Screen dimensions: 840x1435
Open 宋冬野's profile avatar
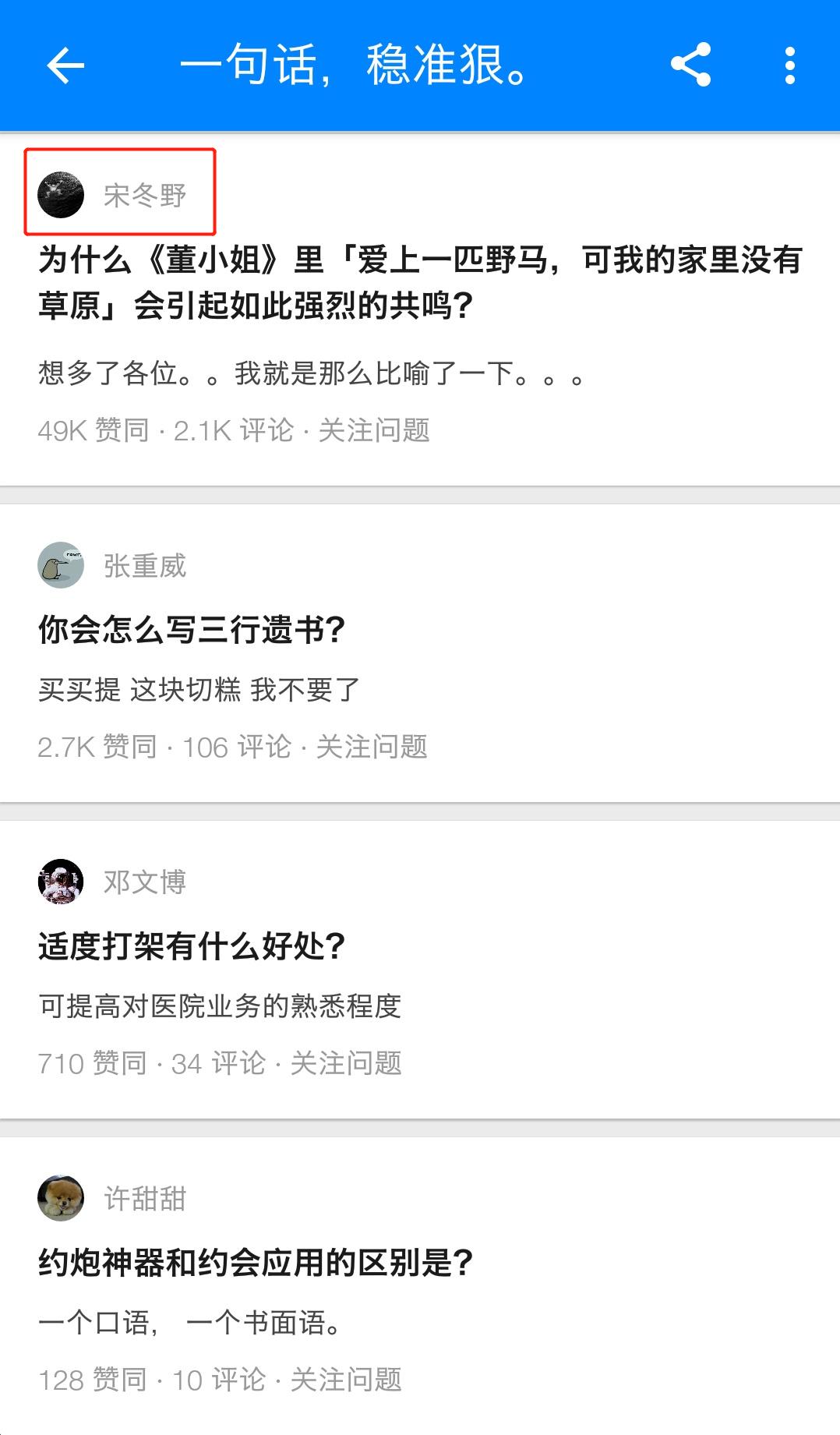(61, 194)
